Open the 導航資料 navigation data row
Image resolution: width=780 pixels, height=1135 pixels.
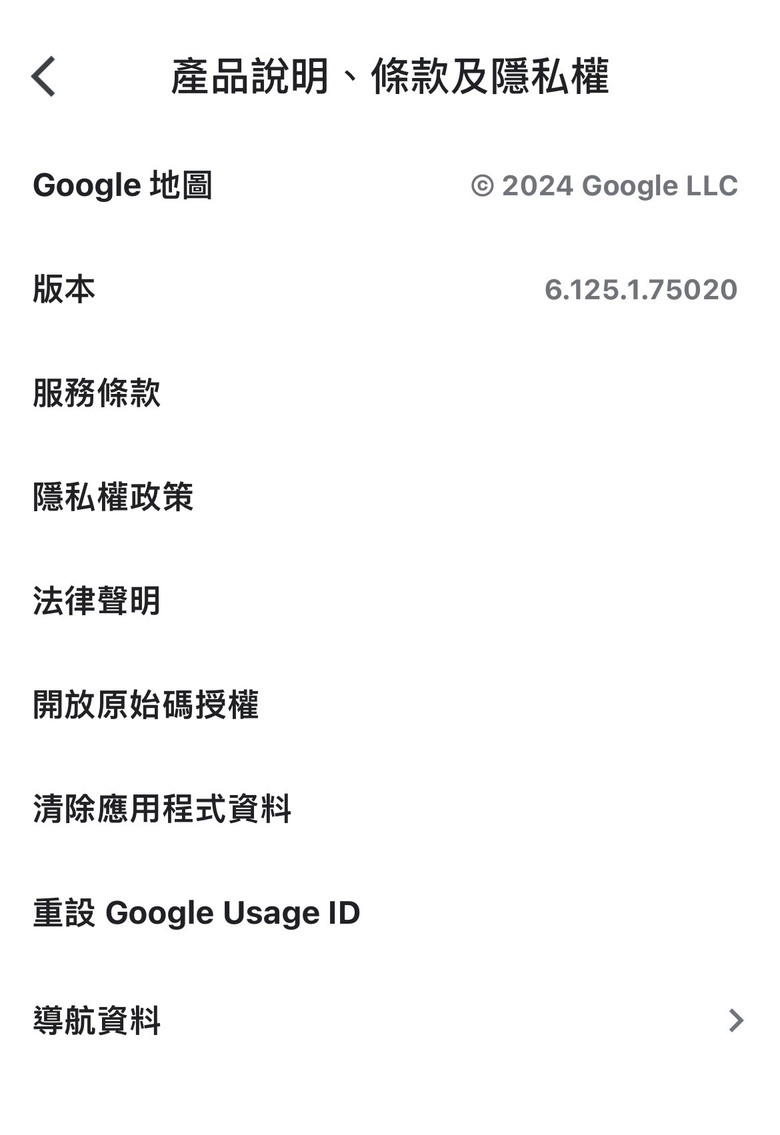point(390,1021)
